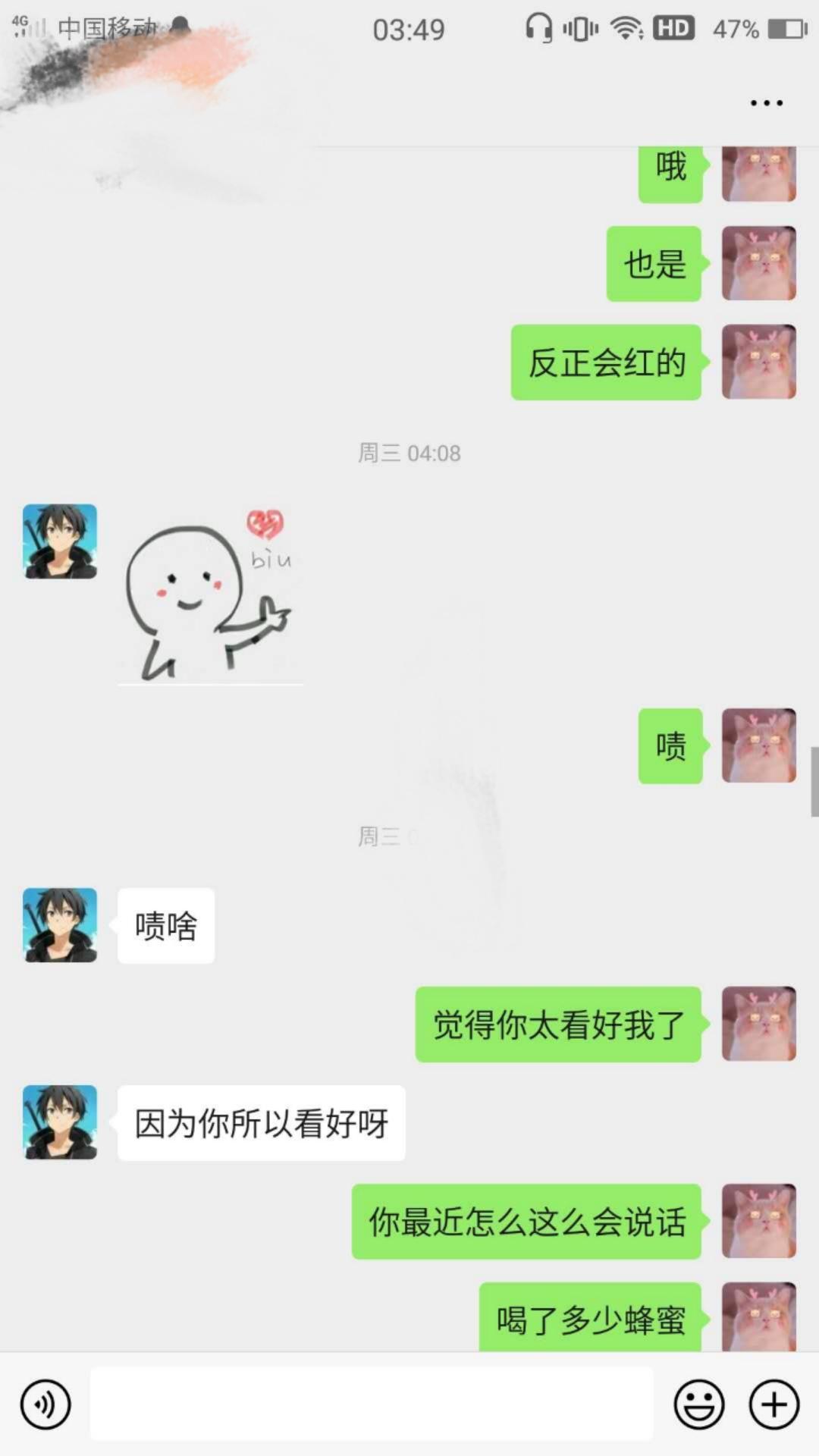Tap the contact's avatar beside 啧啥

60,925
